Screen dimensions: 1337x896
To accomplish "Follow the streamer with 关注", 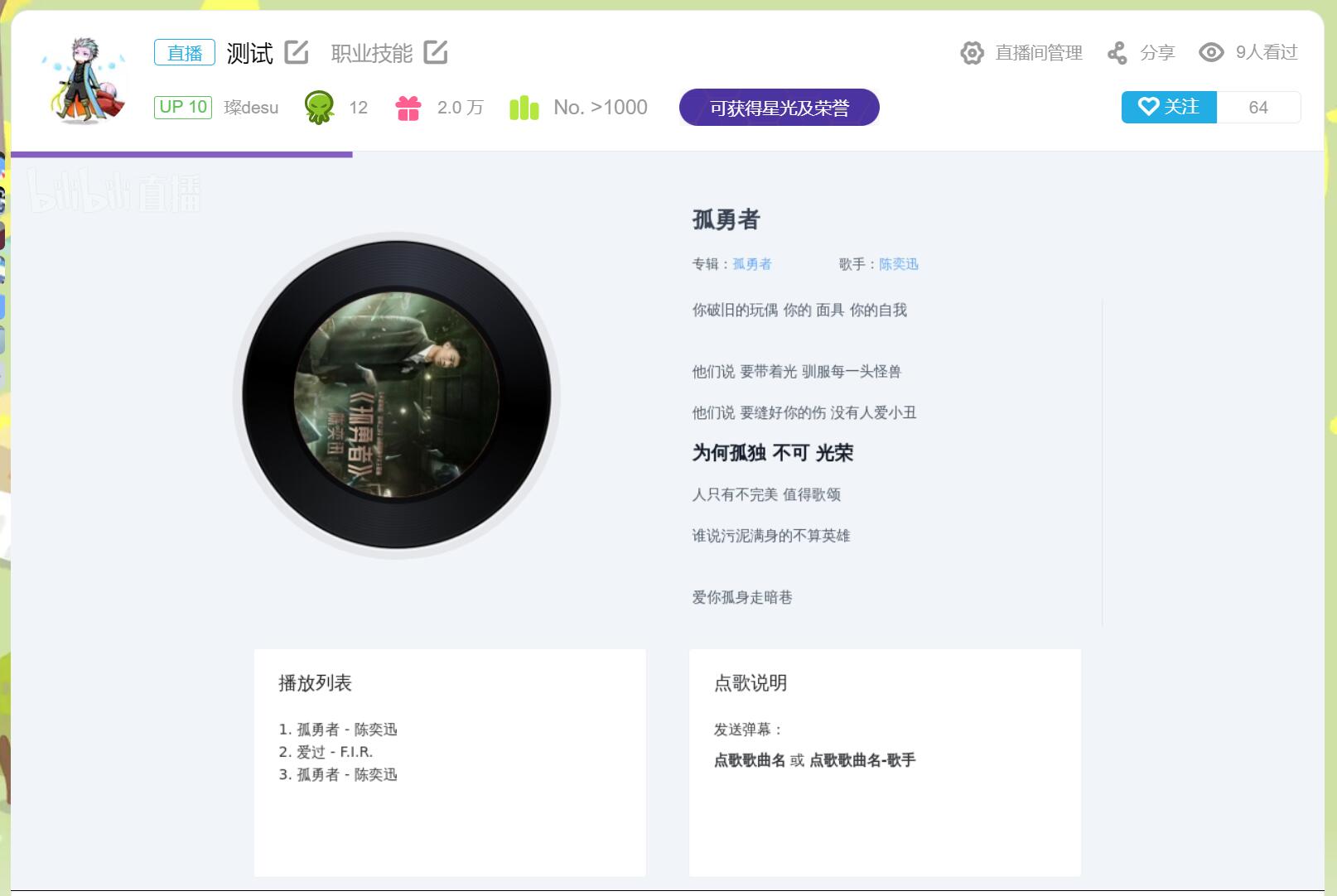I will [x=1169, y=107].
